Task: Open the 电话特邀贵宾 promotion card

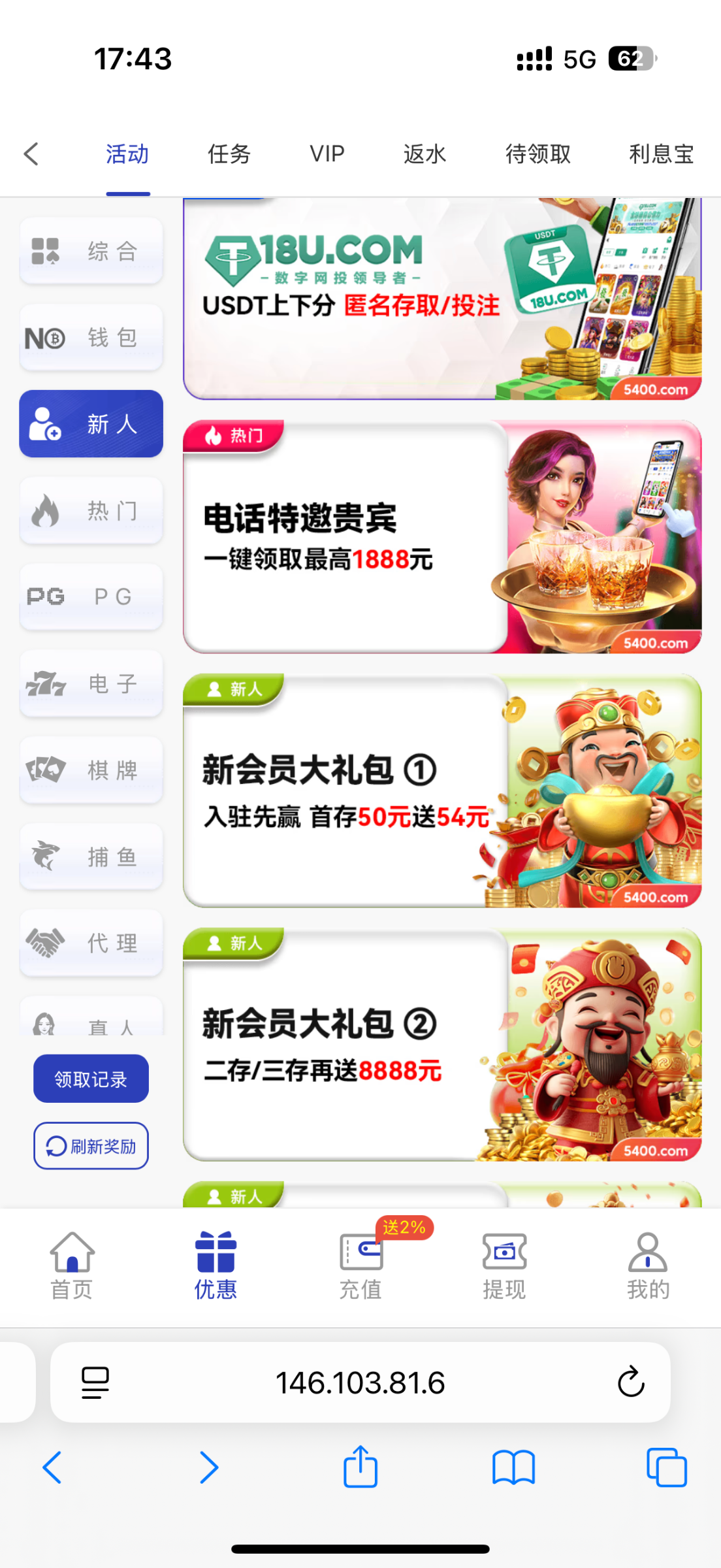Action: [x=442, y=536]
